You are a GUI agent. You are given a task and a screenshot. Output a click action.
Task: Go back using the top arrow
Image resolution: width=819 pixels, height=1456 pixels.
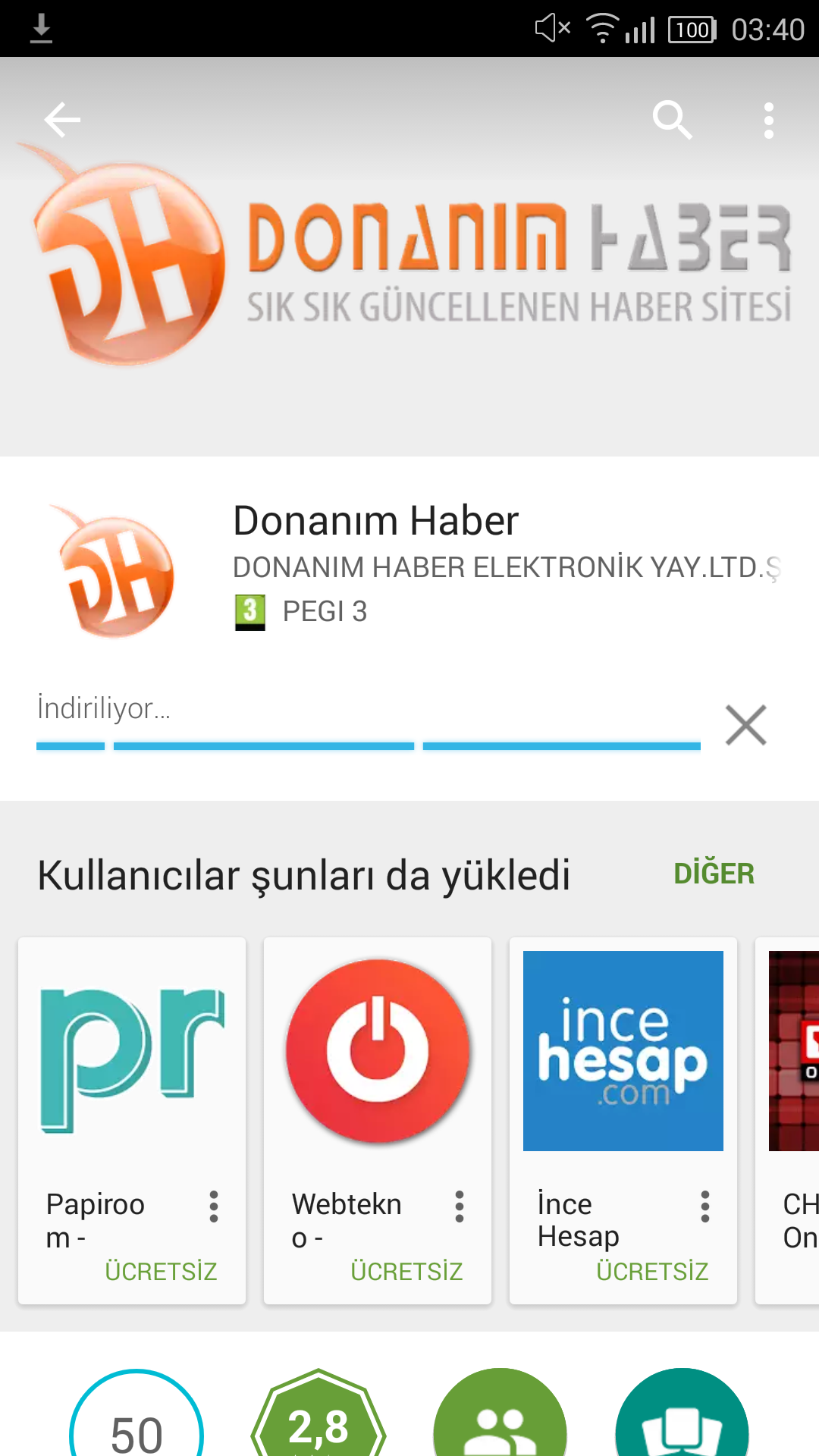click(62, 120)
